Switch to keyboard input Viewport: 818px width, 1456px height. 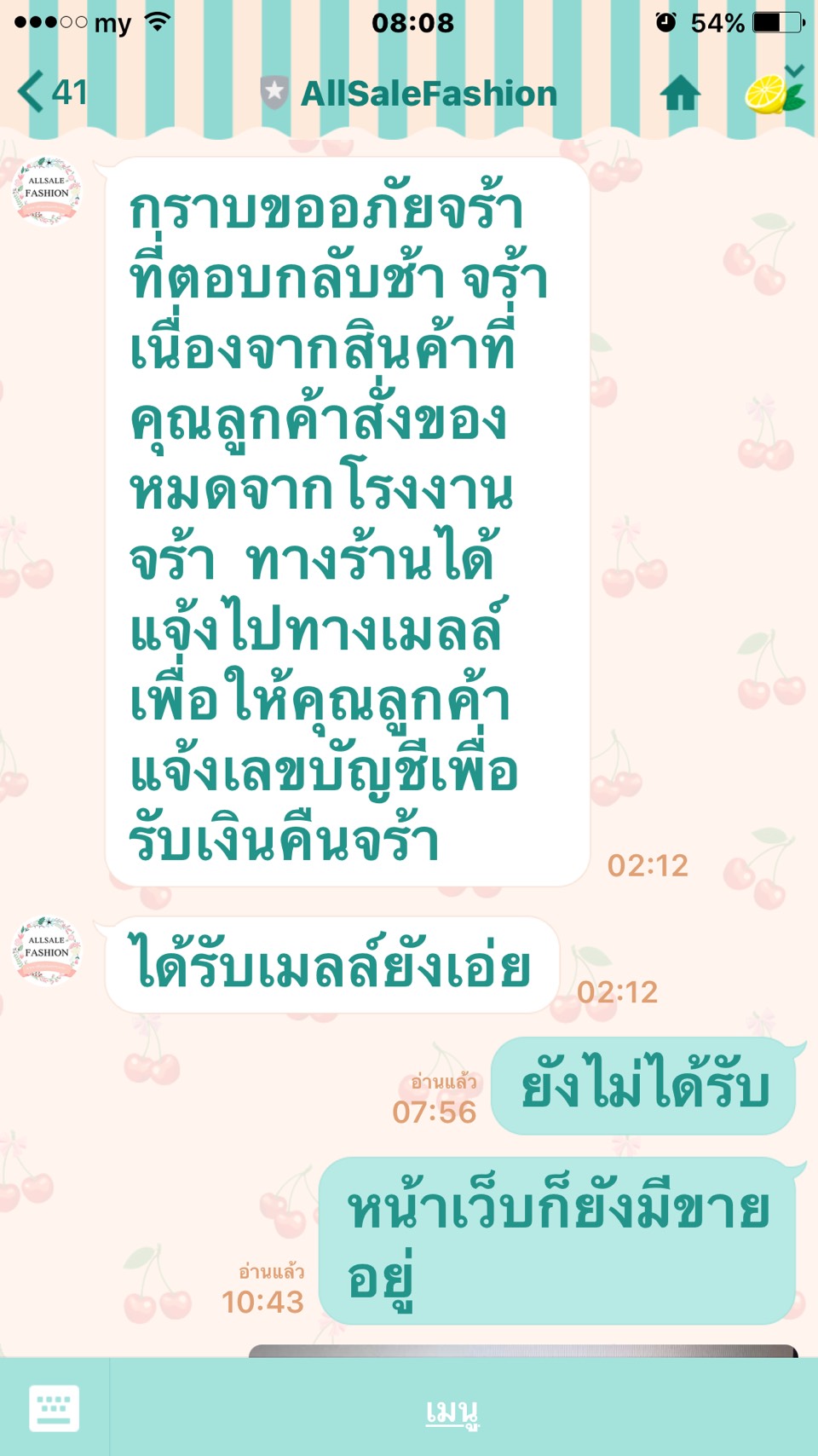[54, 1407]
